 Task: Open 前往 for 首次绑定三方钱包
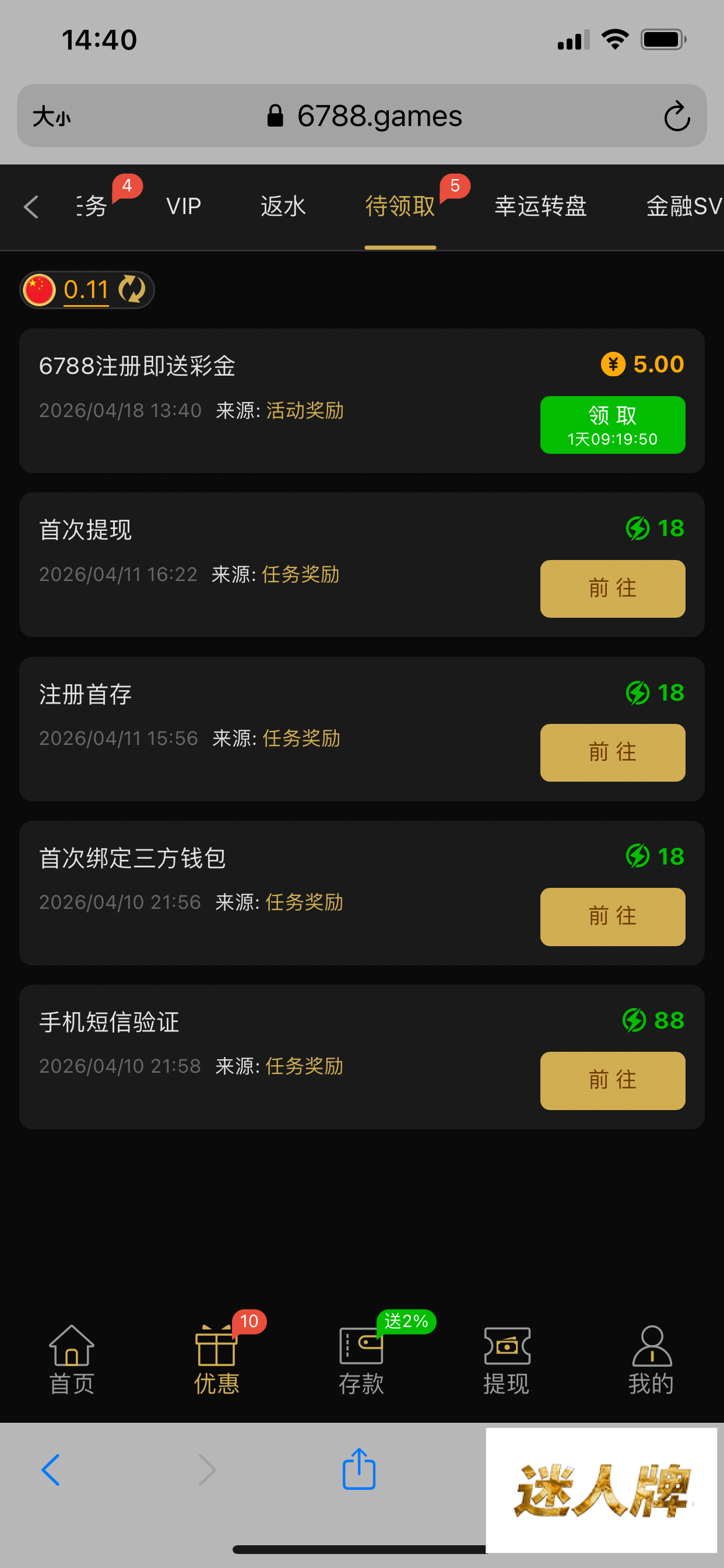612,916
